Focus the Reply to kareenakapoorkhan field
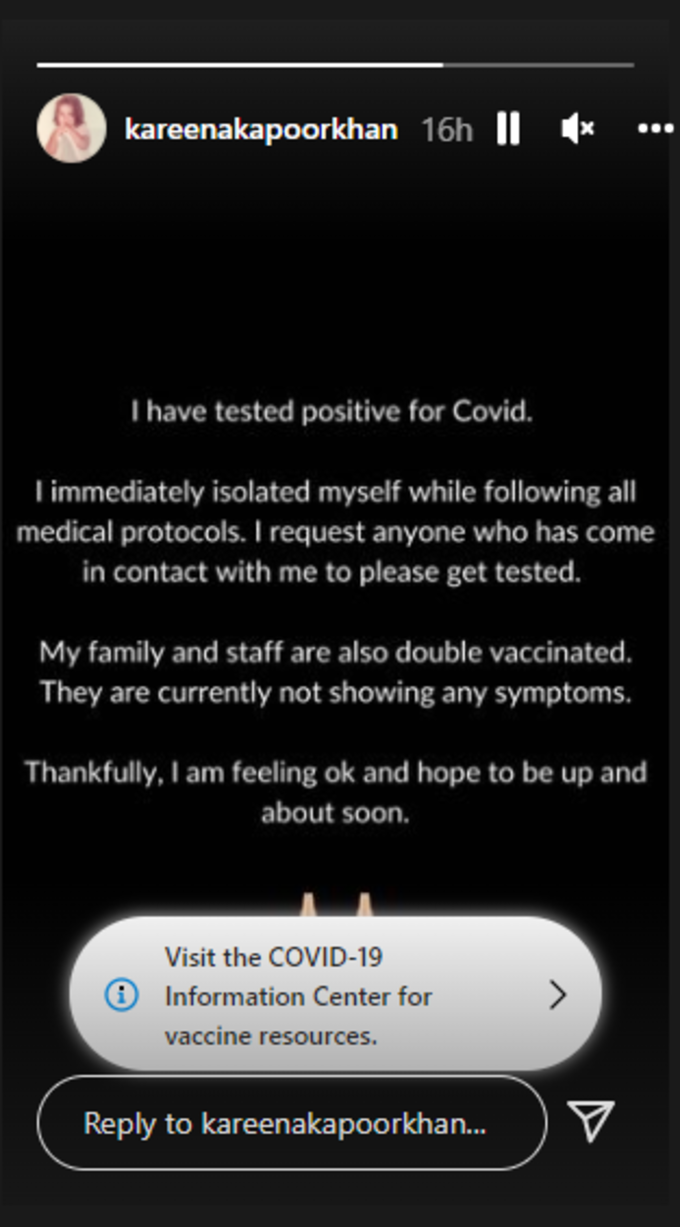The width and height of the screenshot is (680, 1227). click(291, 1123)
